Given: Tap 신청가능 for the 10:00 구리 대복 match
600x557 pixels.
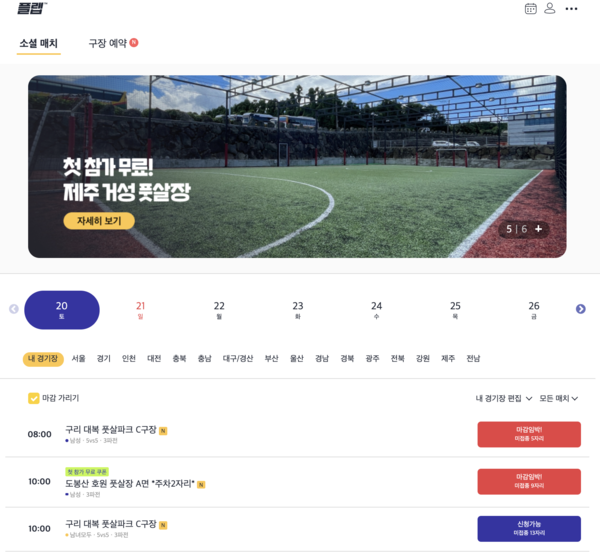Looking at the screenshot, I should pyautogui.click(x=528, y=528).
